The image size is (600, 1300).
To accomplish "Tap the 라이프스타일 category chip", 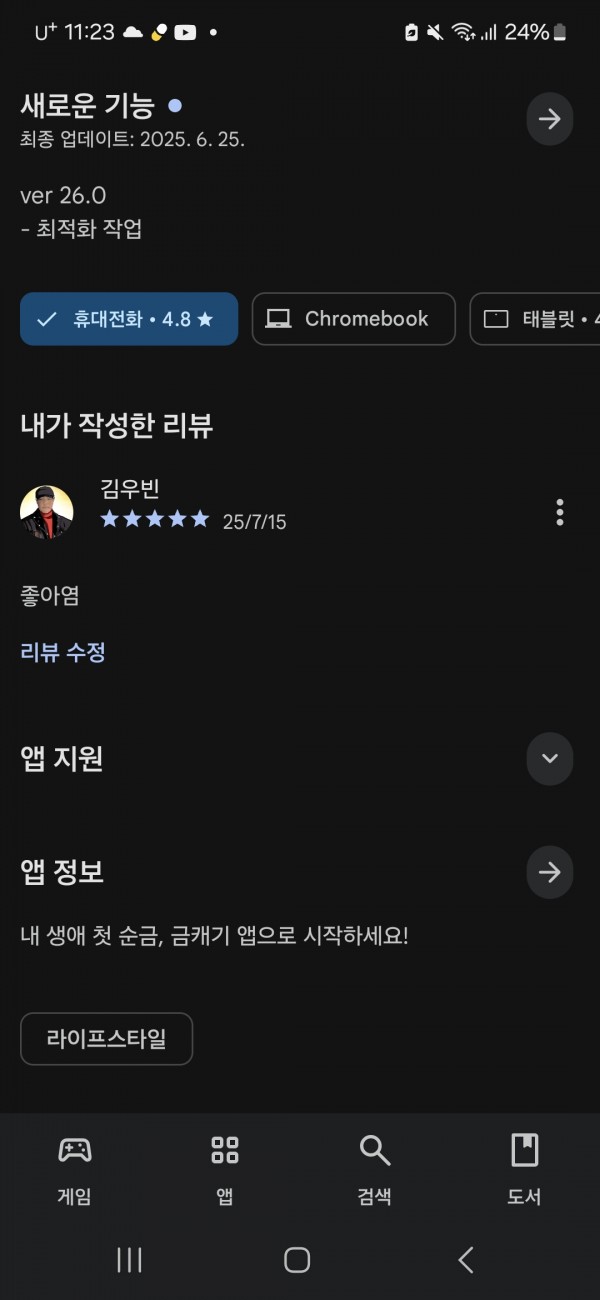I will [x=107, y=1039].
